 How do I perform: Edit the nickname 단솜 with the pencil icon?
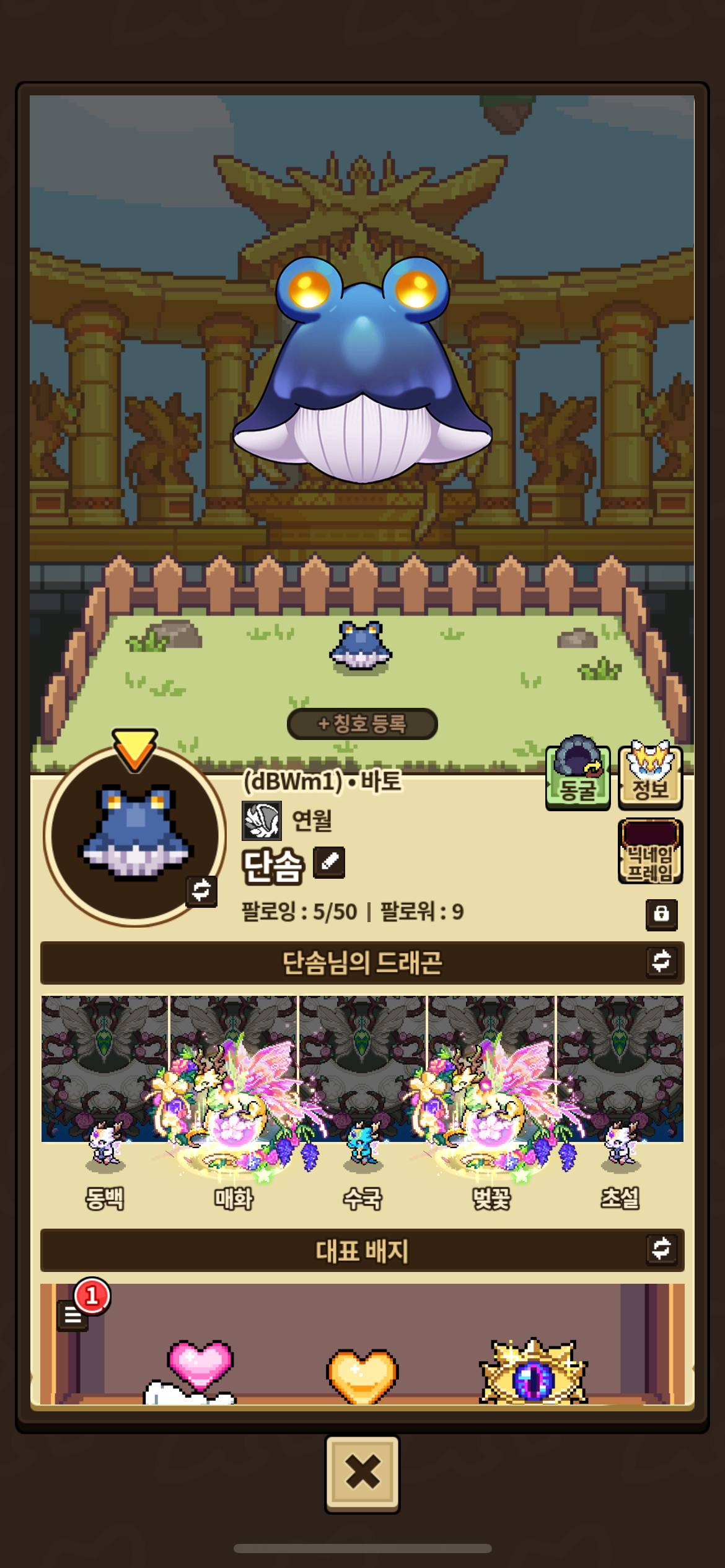(329, 862)
